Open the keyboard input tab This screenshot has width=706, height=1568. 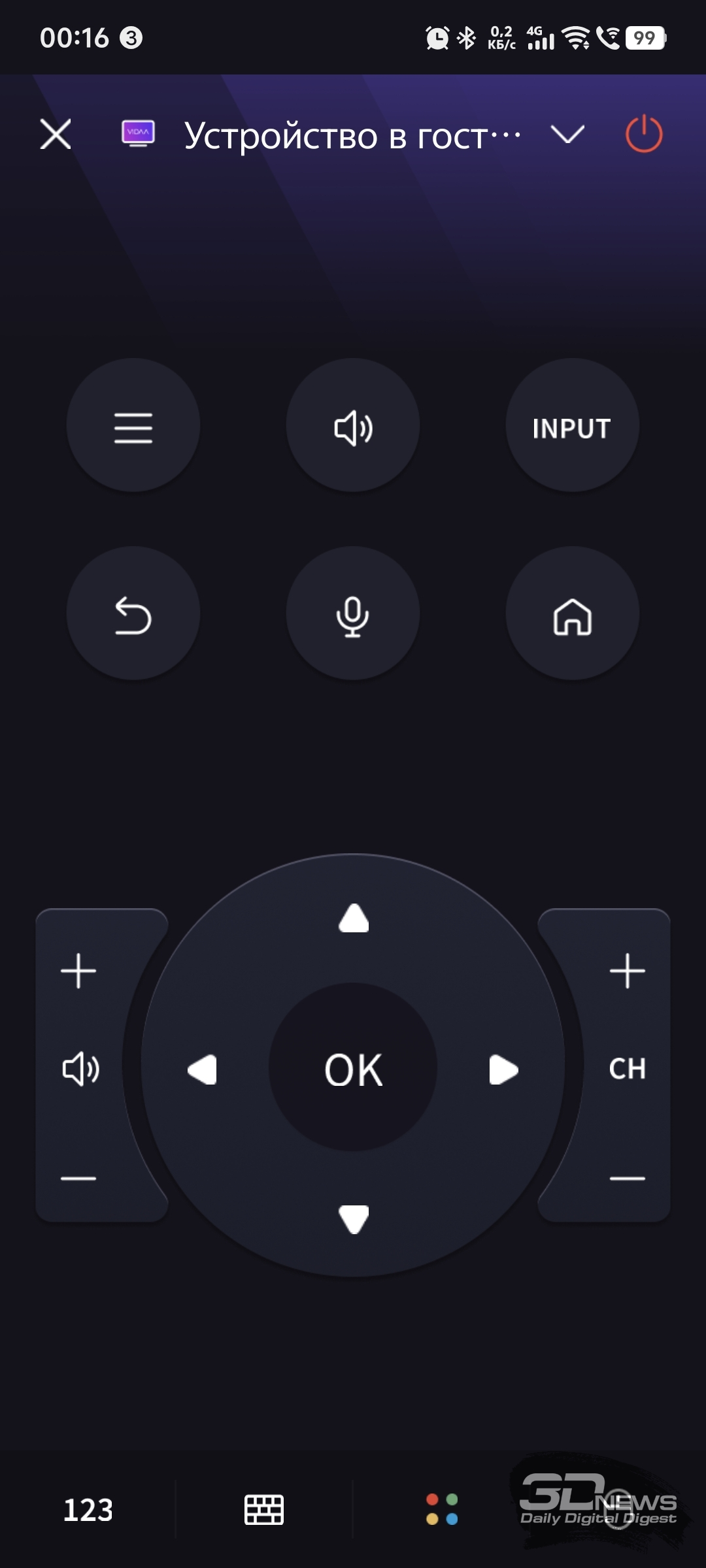click(264, 1510)
